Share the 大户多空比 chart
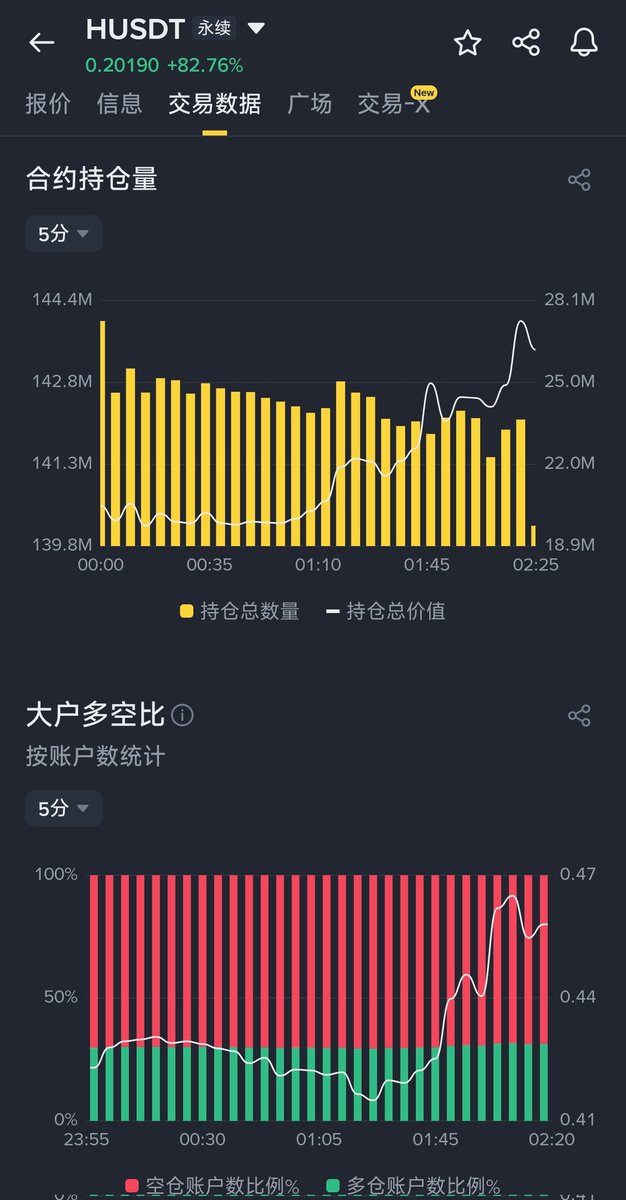 point(579,715)
